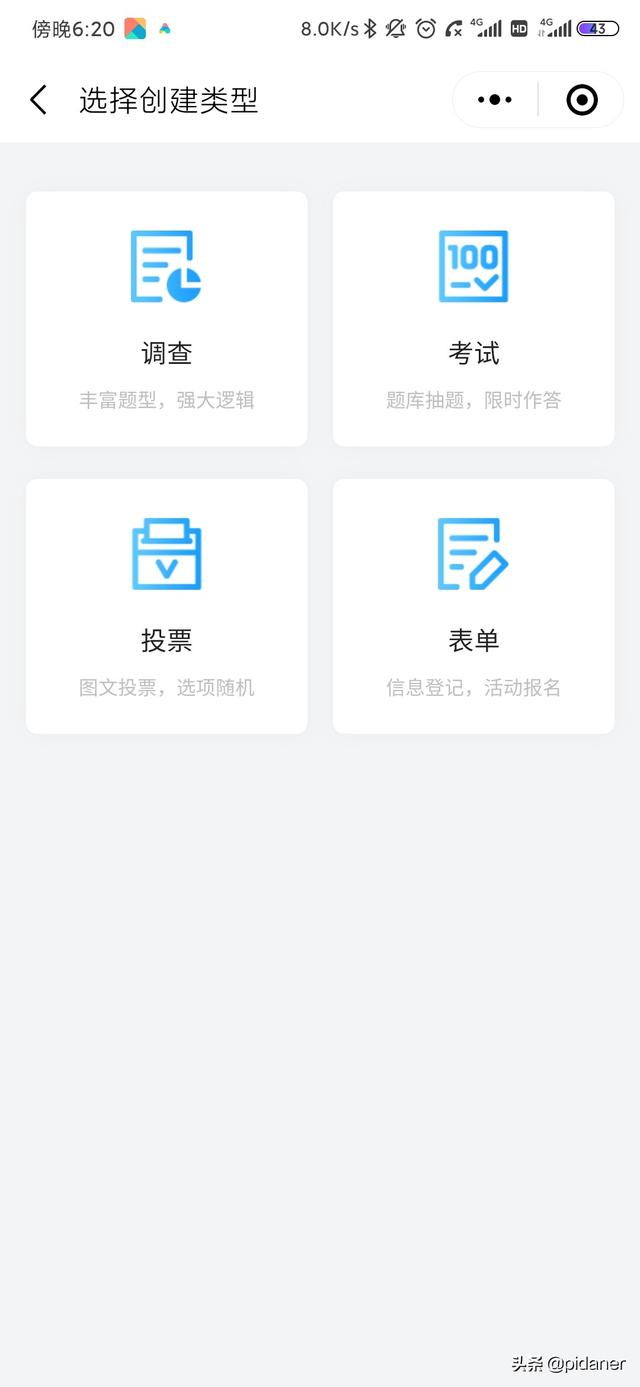Open the 表单 form card
640x1387 pixels.
coord(473,606)
